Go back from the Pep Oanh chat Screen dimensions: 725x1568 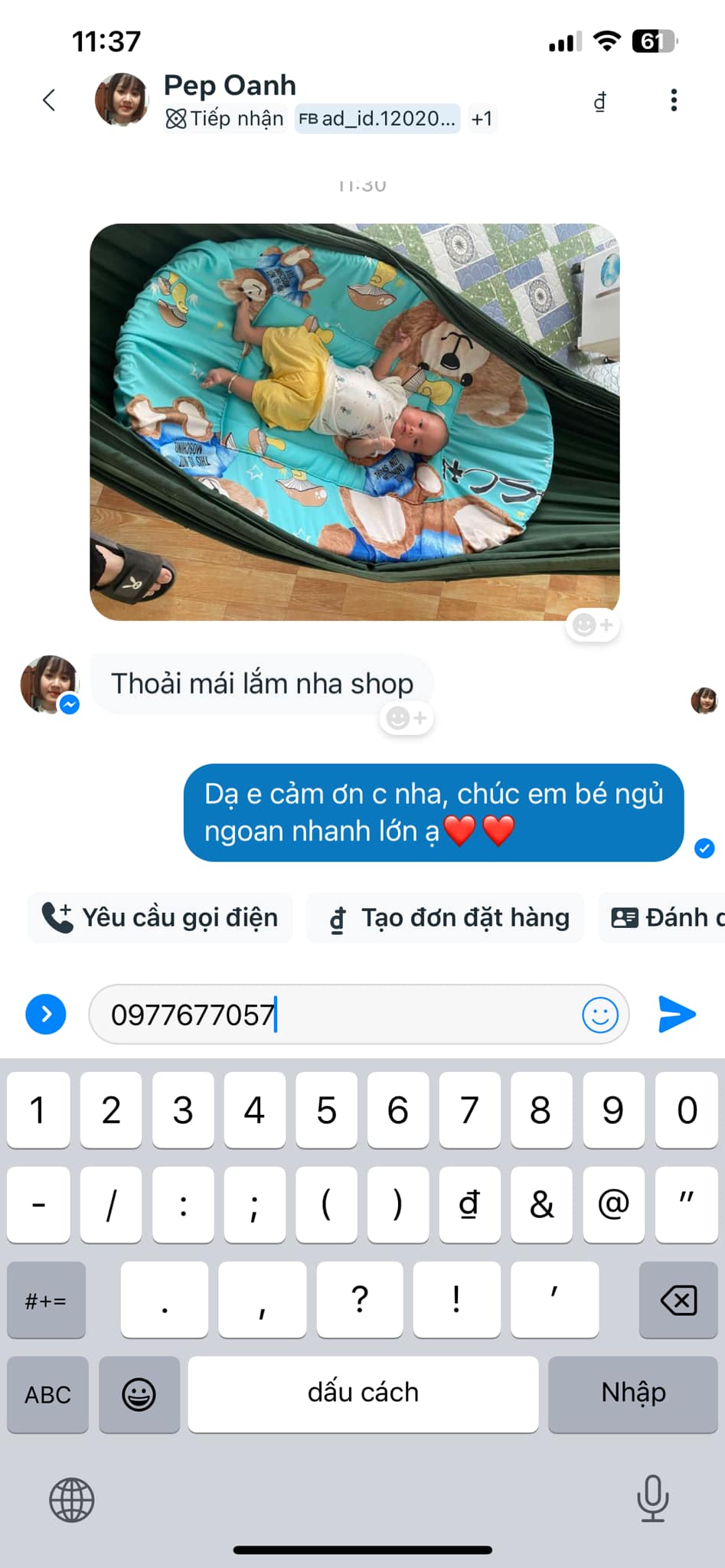tap(49, 100)
